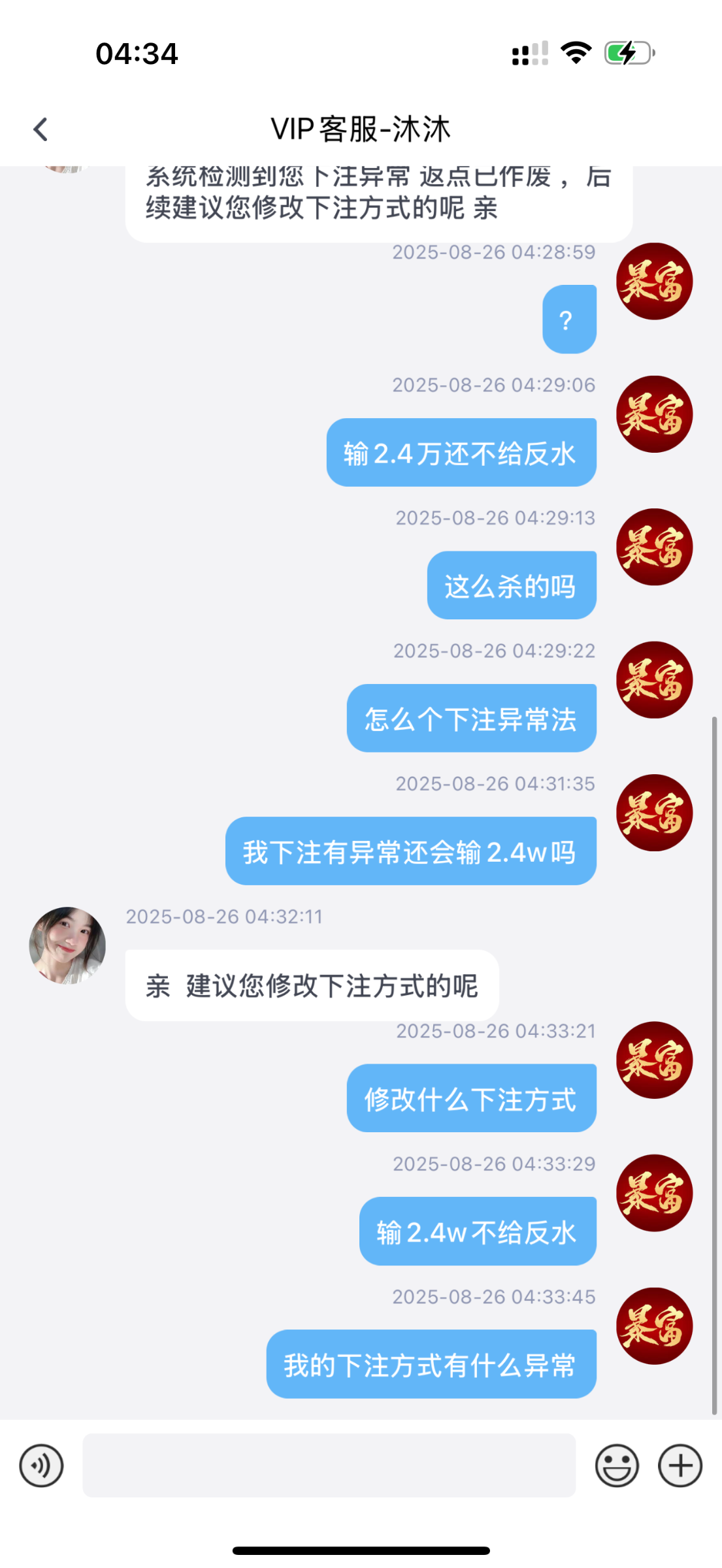The width and height of the screenshot is (722, 1568).
Task: Tap the white bubble '亲 建议您修改下注方式的呢'
Action: [x=312, y=987]
